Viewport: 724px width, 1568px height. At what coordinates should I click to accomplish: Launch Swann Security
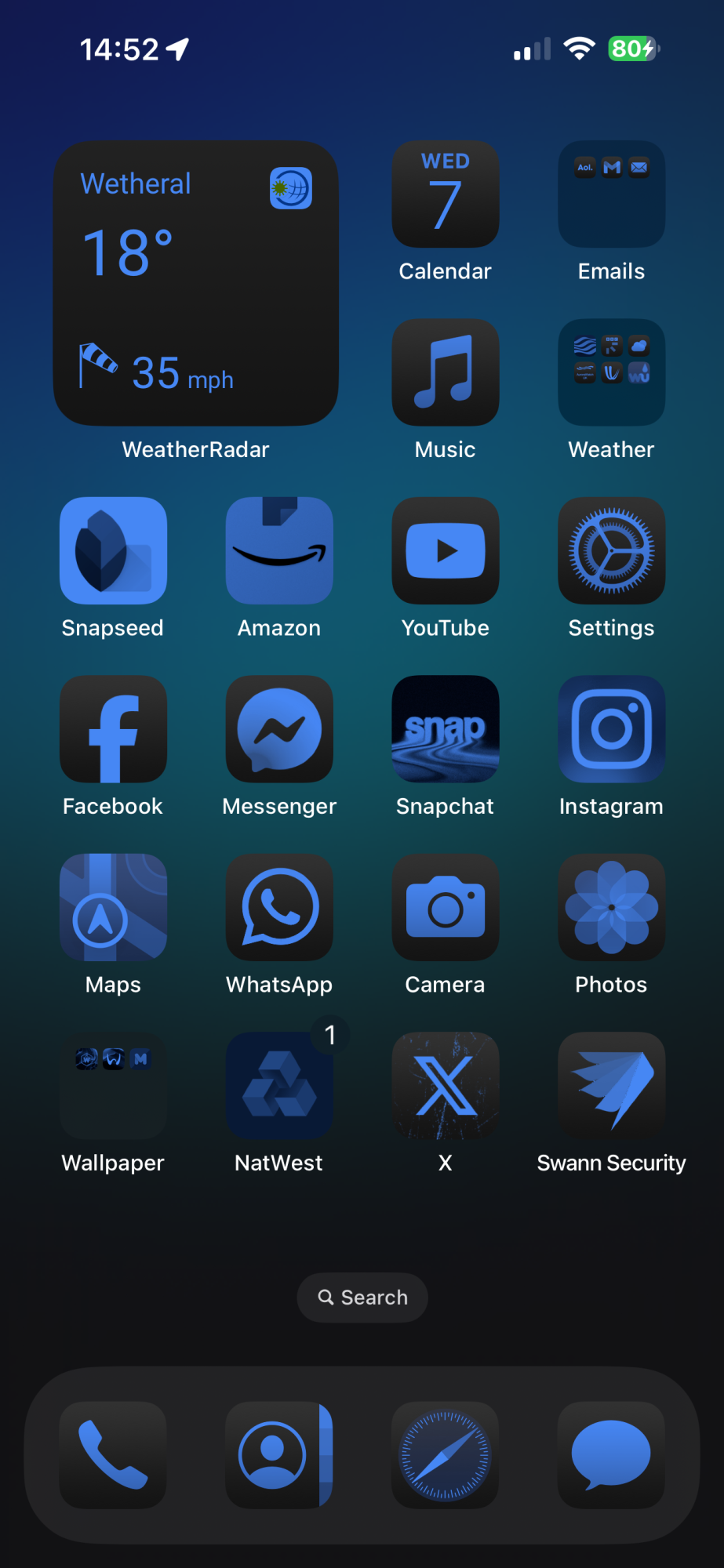pyautogui.click(x=612, y=1086)
